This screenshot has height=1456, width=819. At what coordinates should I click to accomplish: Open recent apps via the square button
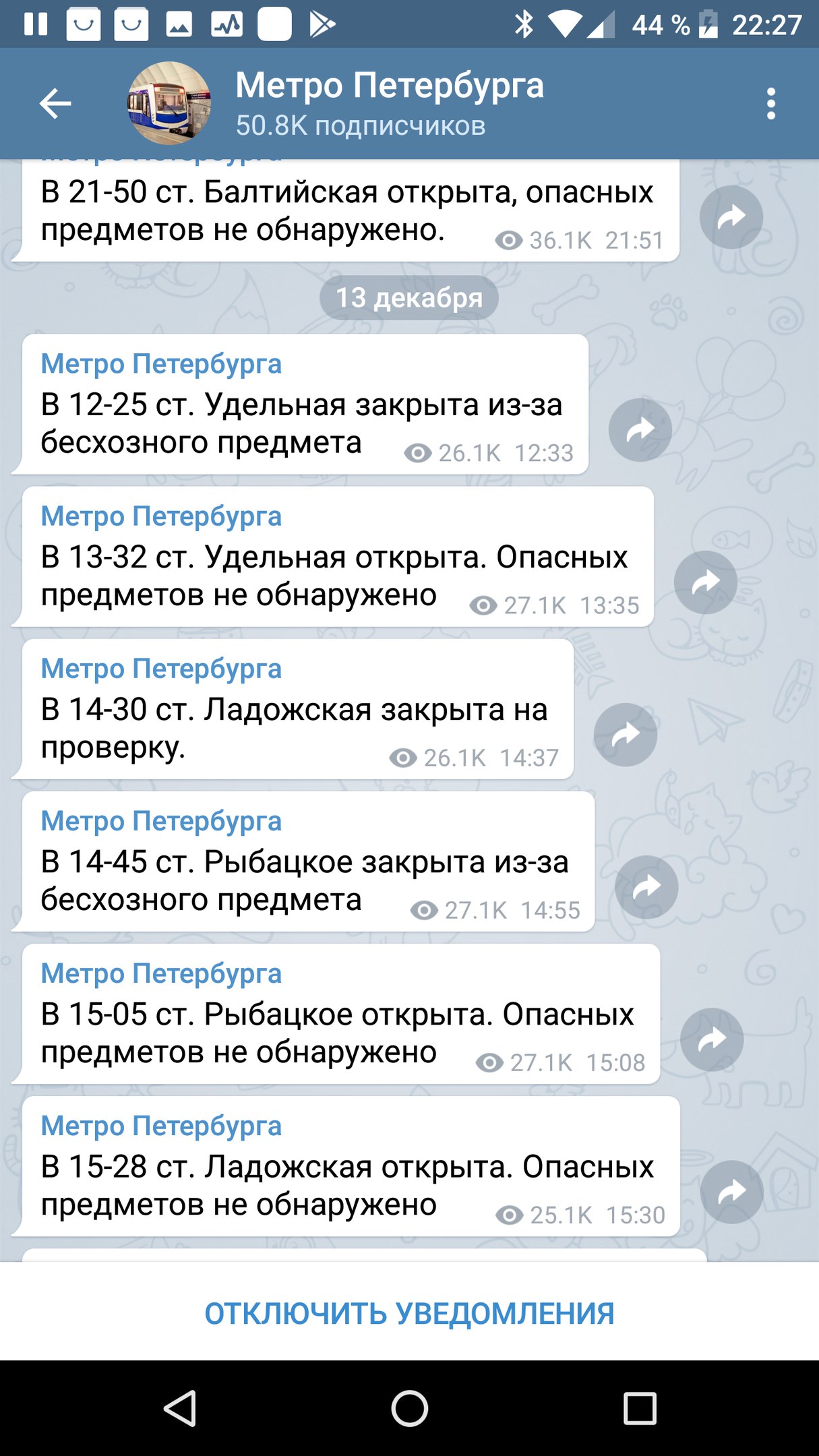tap(639, 1408)
